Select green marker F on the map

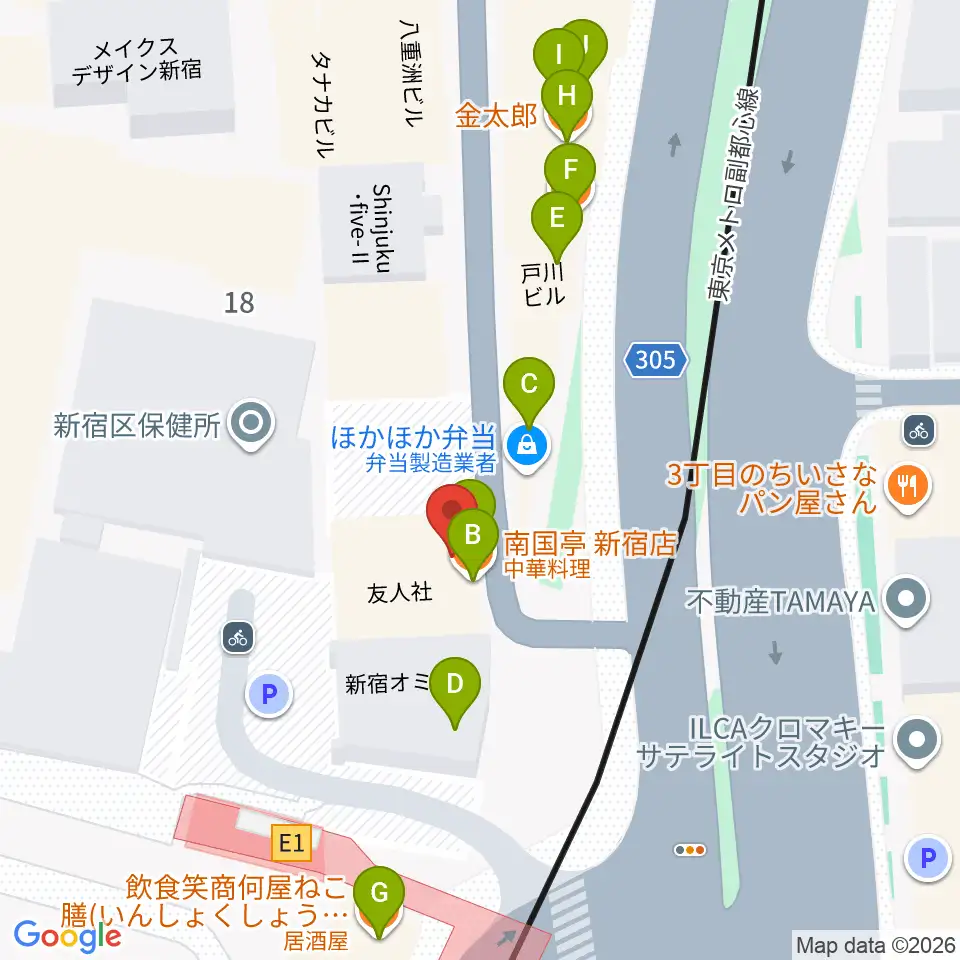point(570,170)
